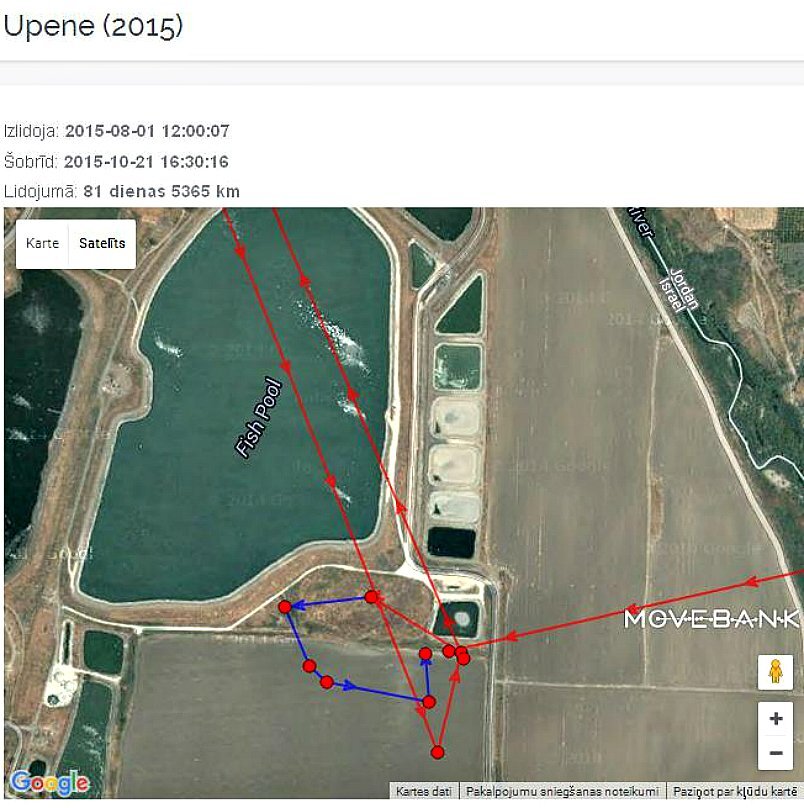Viewport: 804px width, 808px height.
Task: Zoom in on the map
Action: coord(775,719)
